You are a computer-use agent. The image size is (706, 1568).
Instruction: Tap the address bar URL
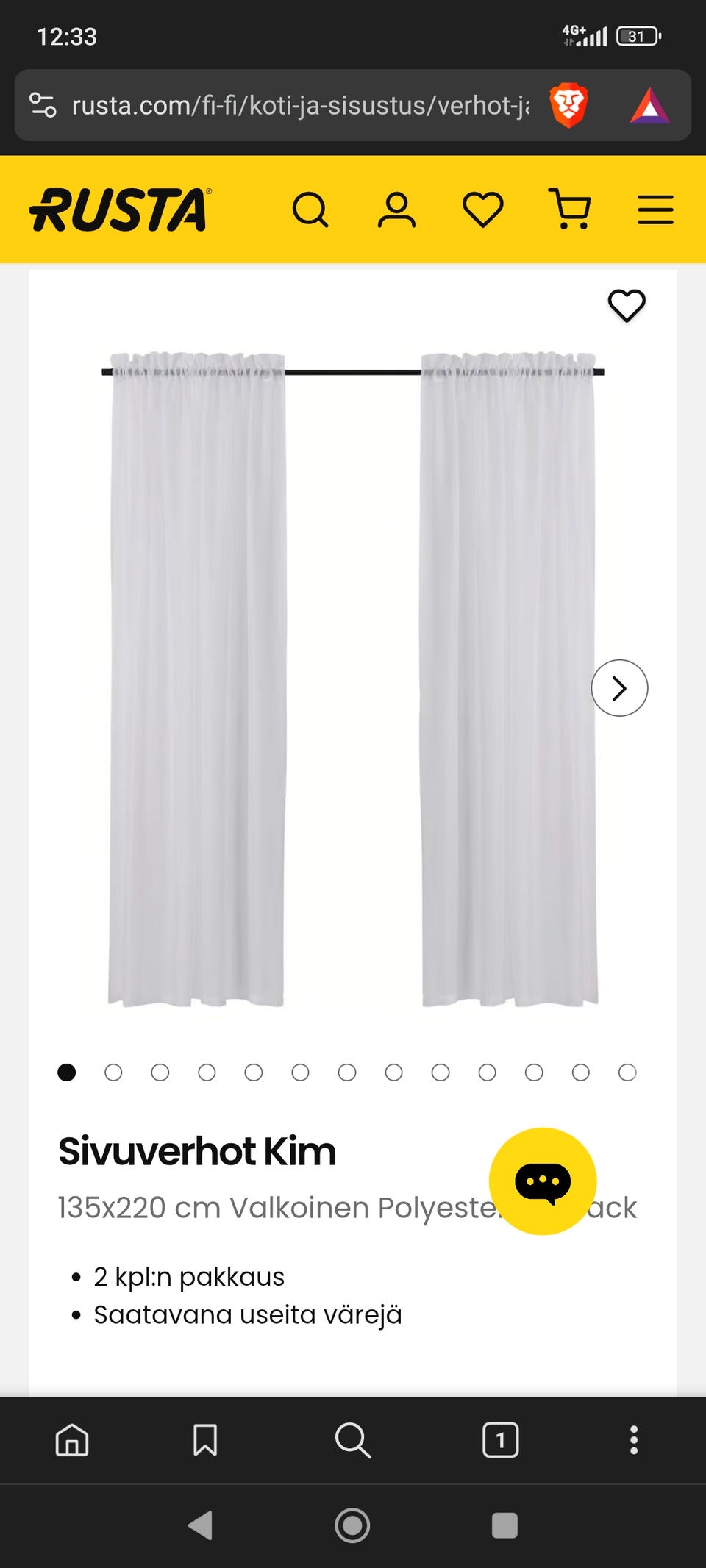tap(300, 106)
